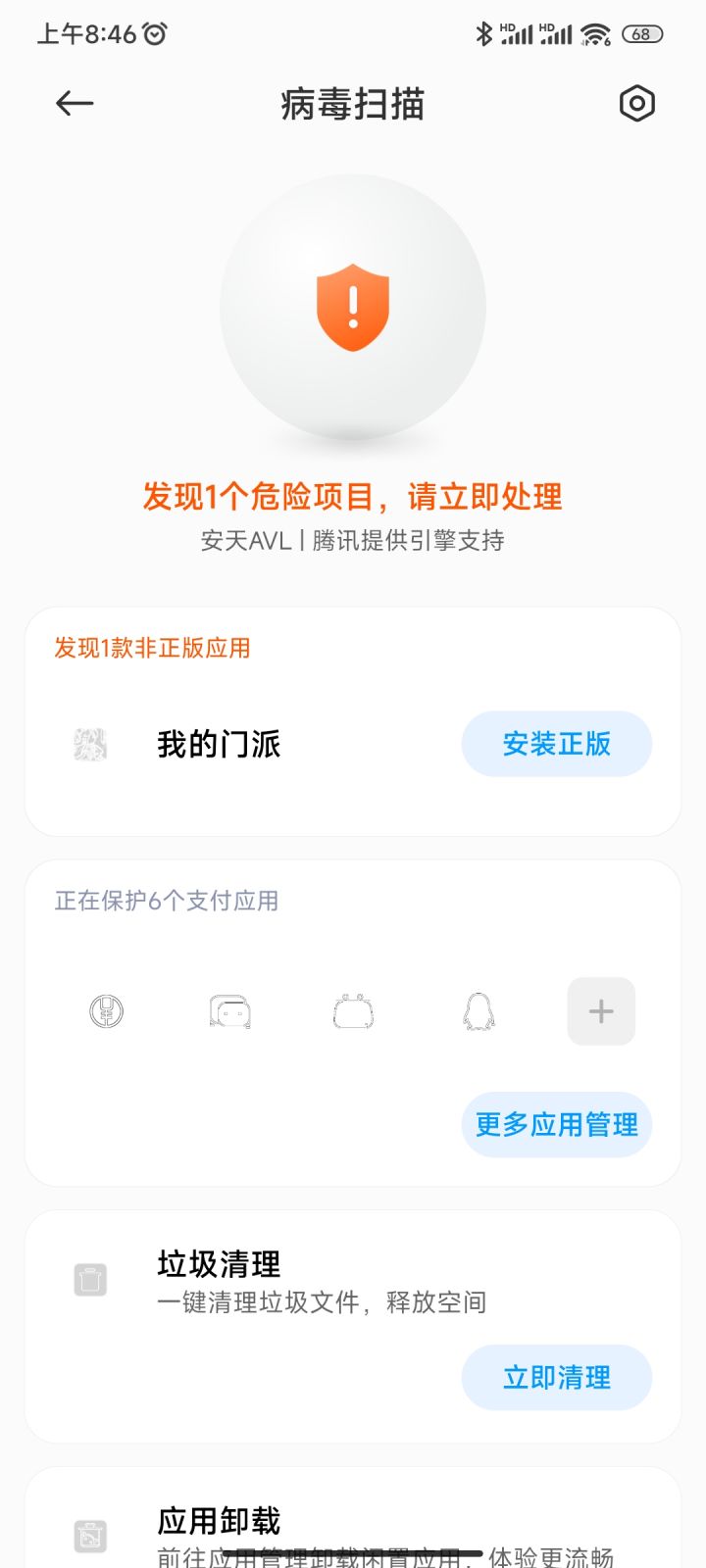The image size is (706, 1568).
Task: Open 更多应用管理
Action: tap(556, 1124)
